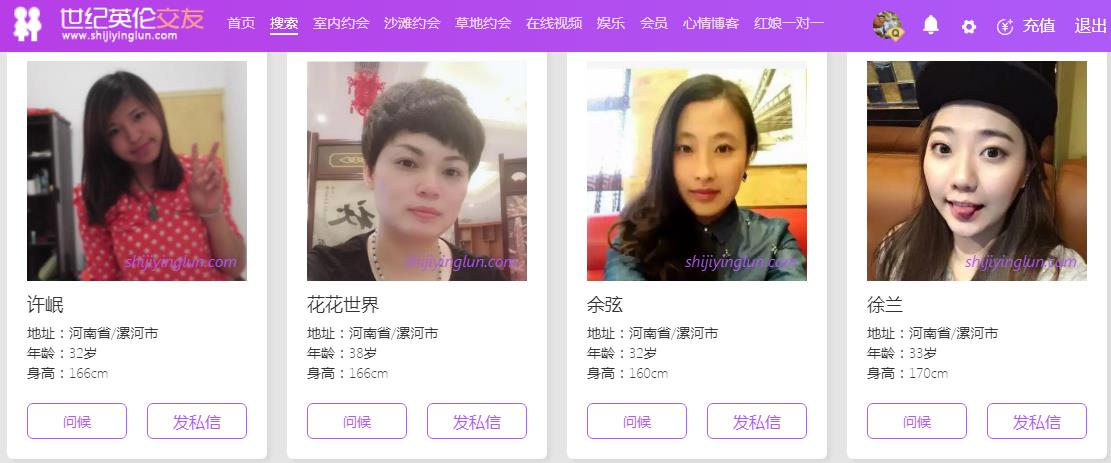This screenshot has width=1111, height=463.
Task: Send 问候 greeting to 许岷
Action: pos(77,421)
